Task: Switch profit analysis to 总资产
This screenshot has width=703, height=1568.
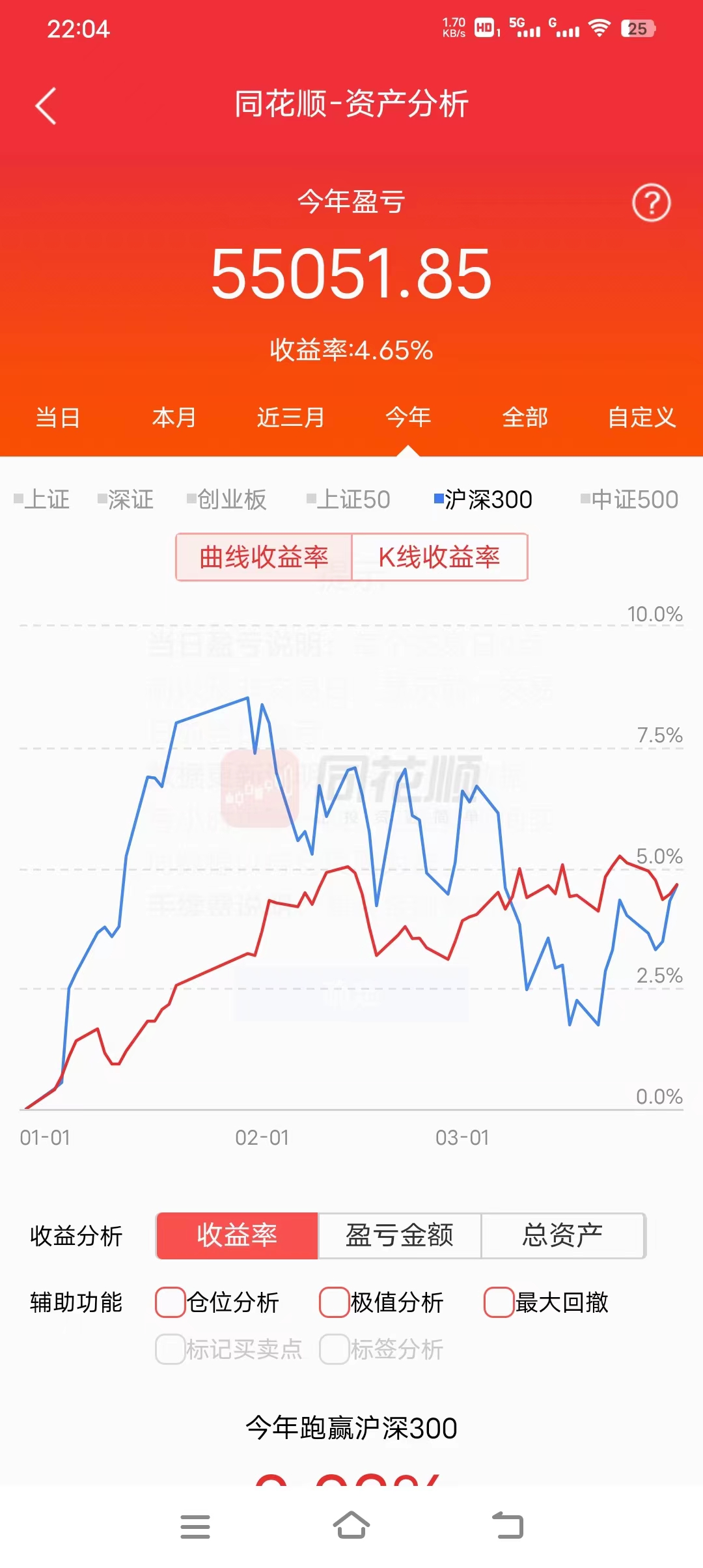Action: click(563, 1235)
